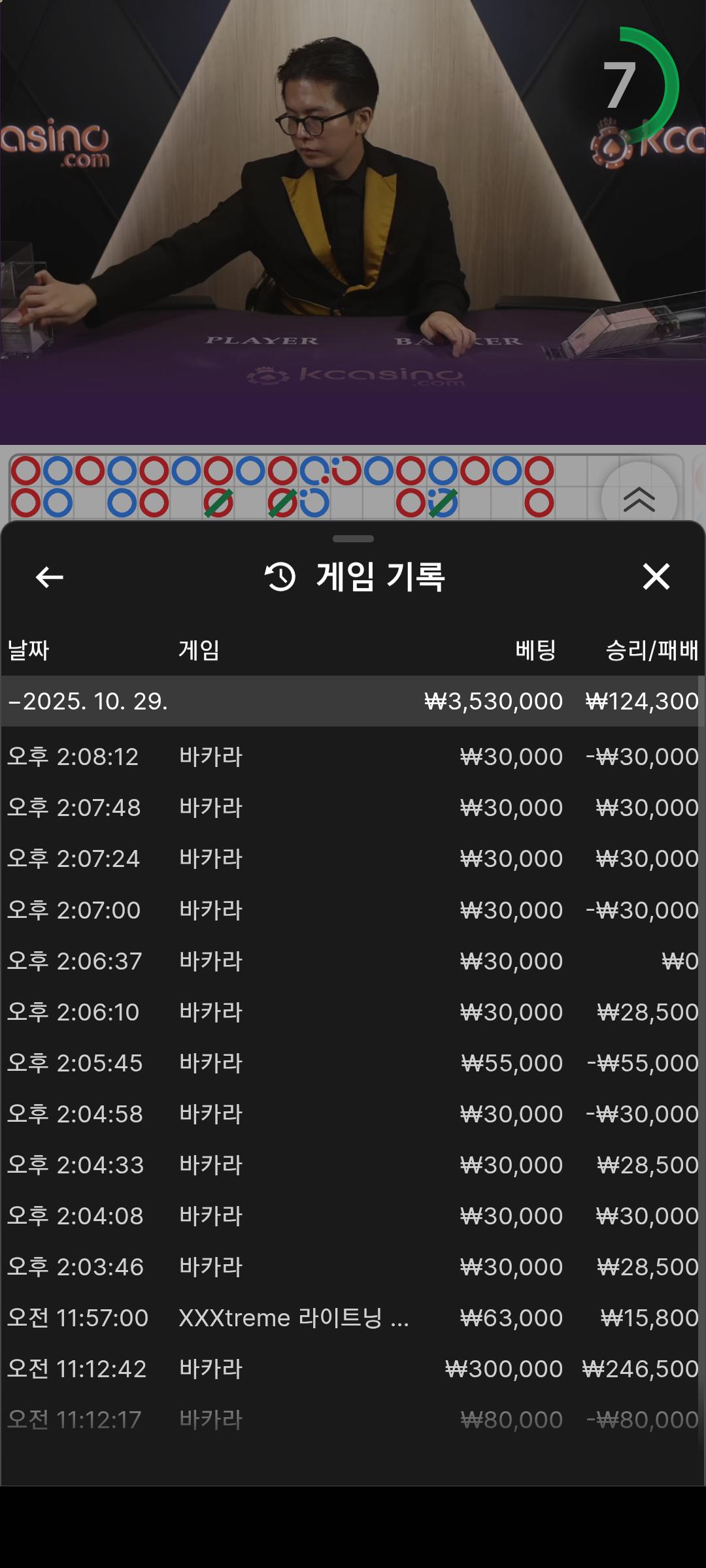Open the XXXtreme 라이트닝 record at 오전 11:57:00

(352, 1317)
